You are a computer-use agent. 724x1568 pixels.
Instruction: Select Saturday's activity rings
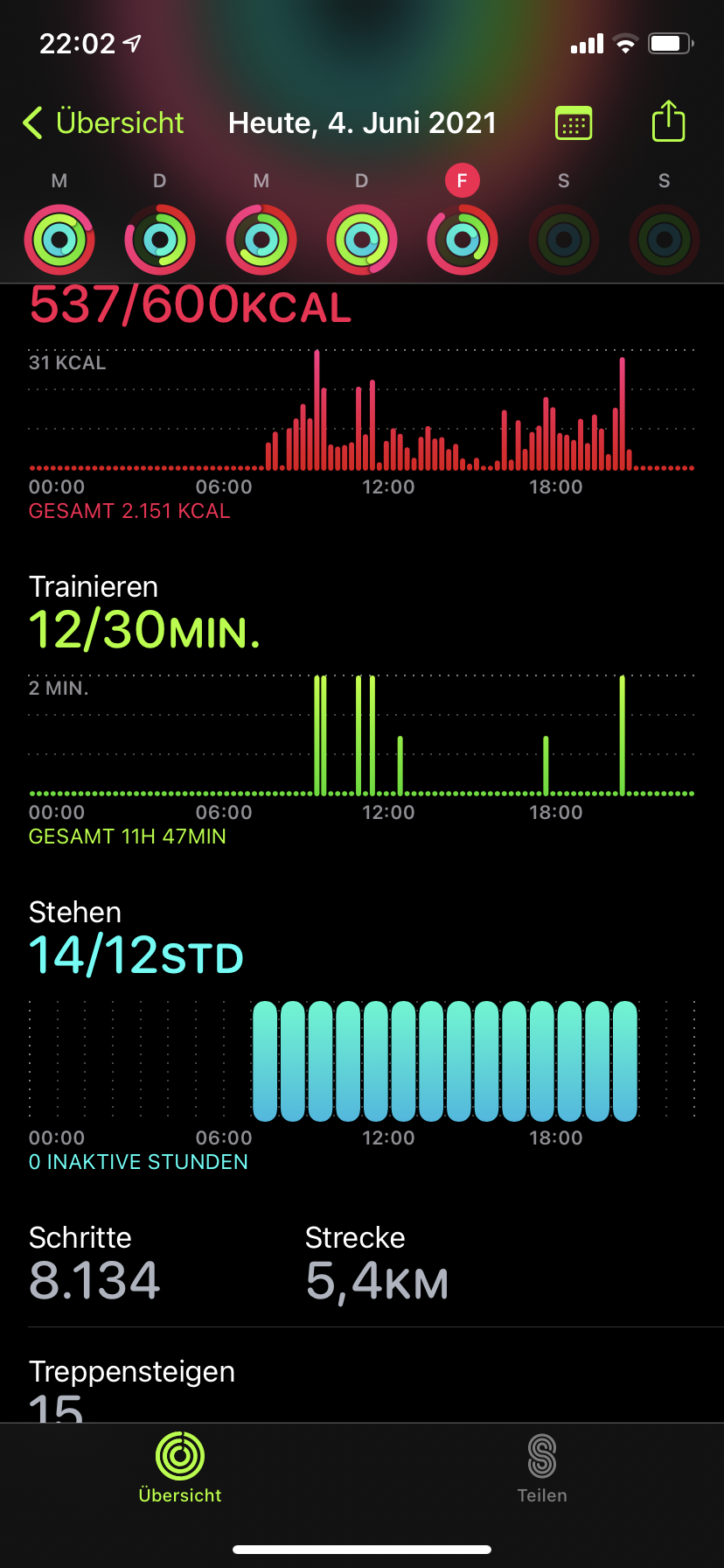coord(564,239)
